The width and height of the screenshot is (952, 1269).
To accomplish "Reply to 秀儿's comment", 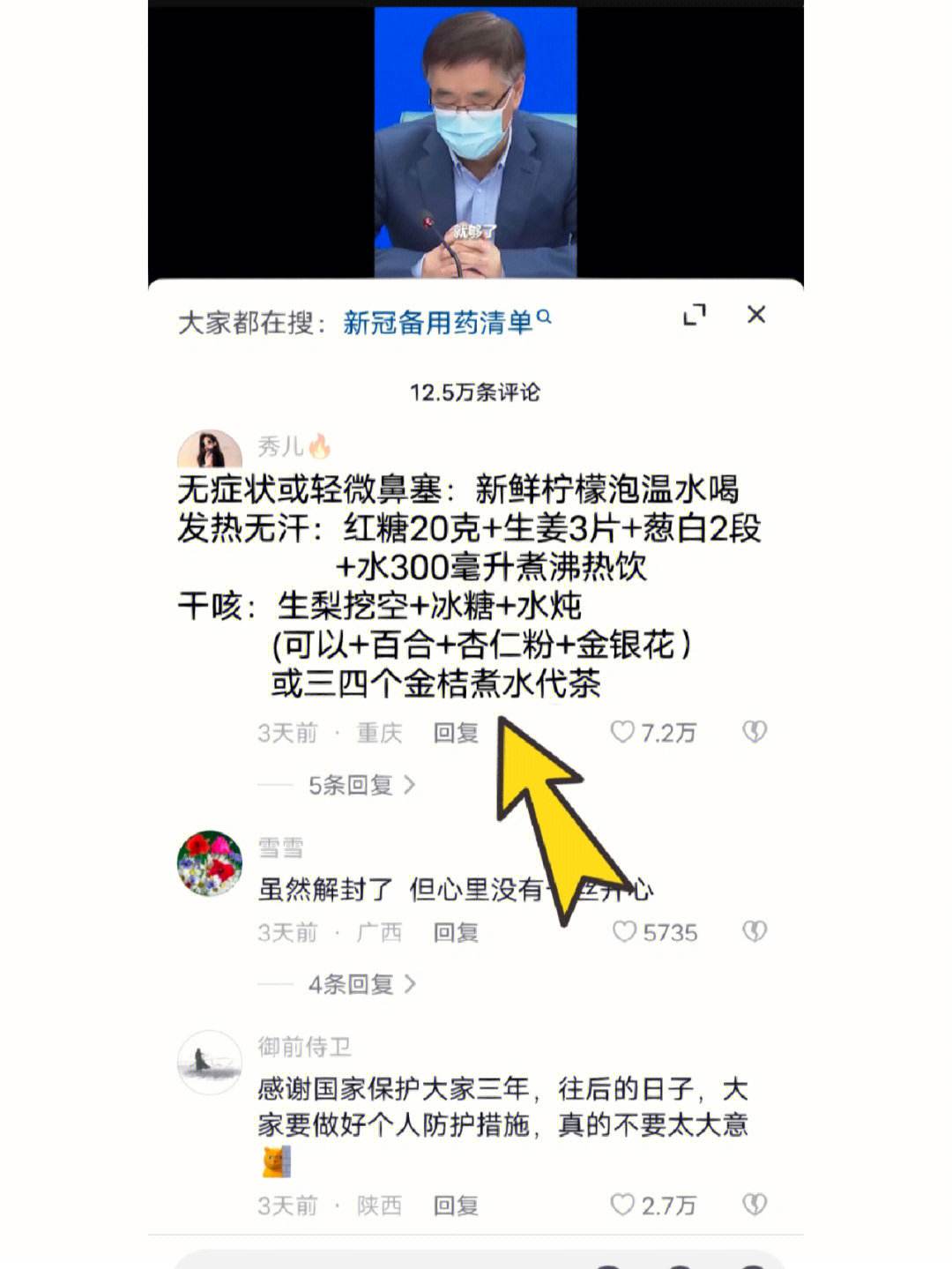I will click(x=456, y=733).
